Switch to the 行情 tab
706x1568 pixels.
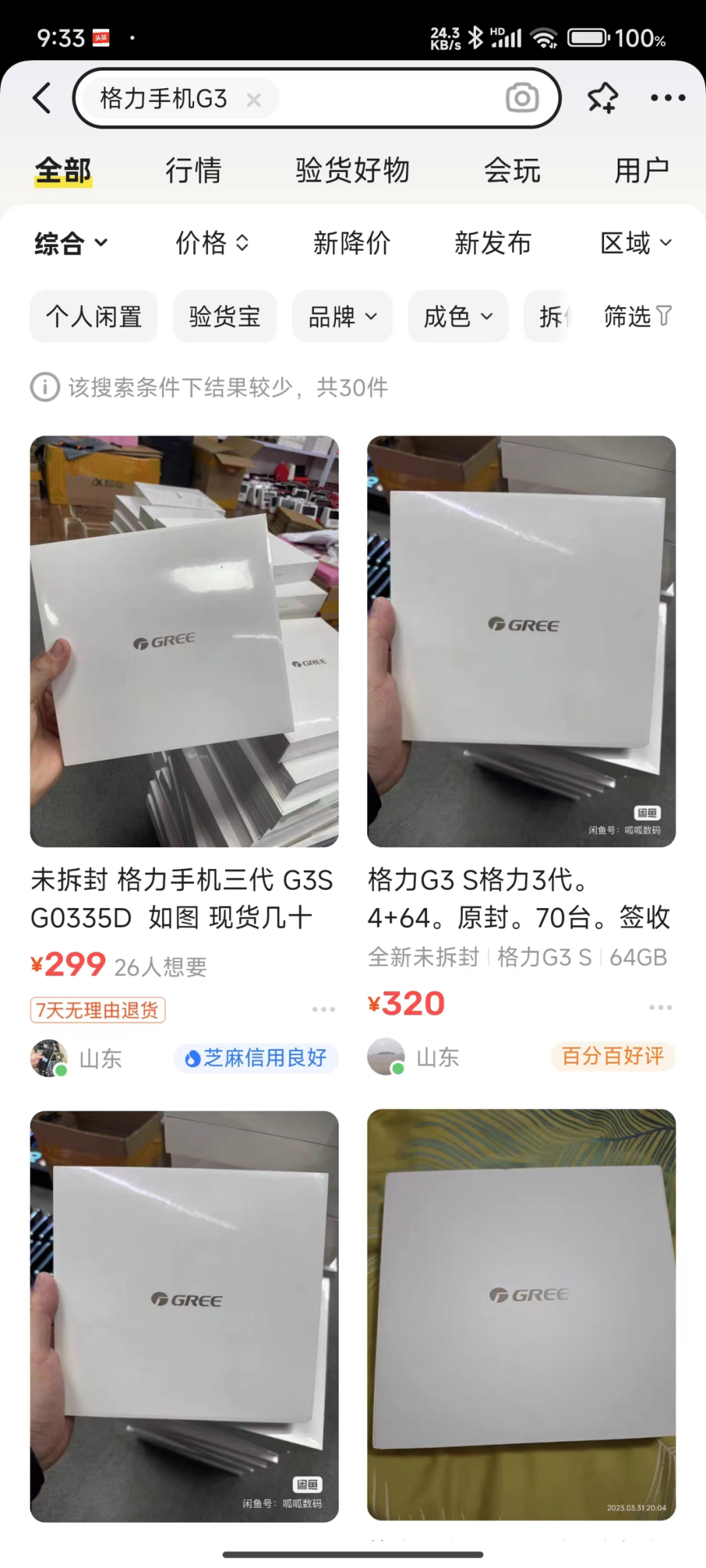pyautogui.click(x=193, y=171)
